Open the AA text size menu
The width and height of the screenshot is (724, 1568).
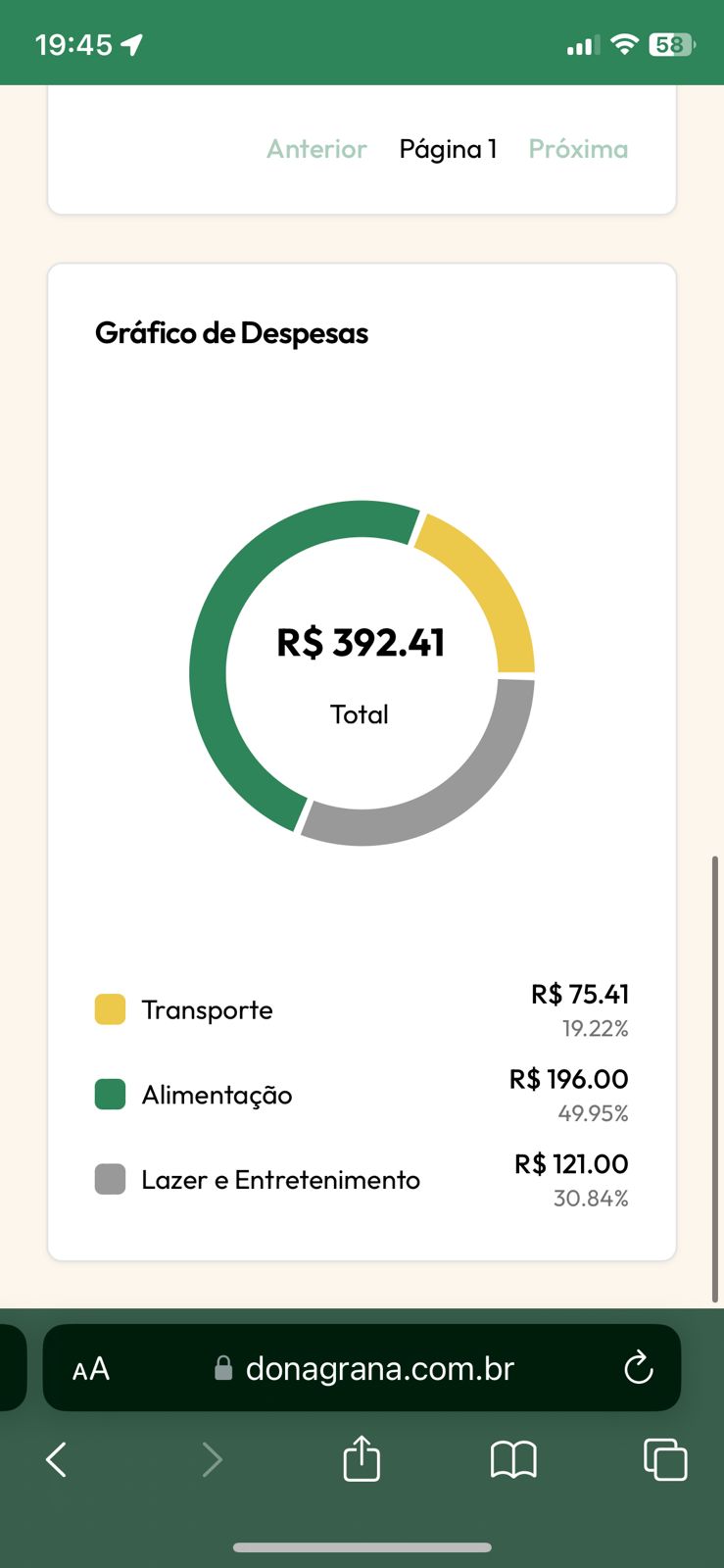pos(91,1369)
